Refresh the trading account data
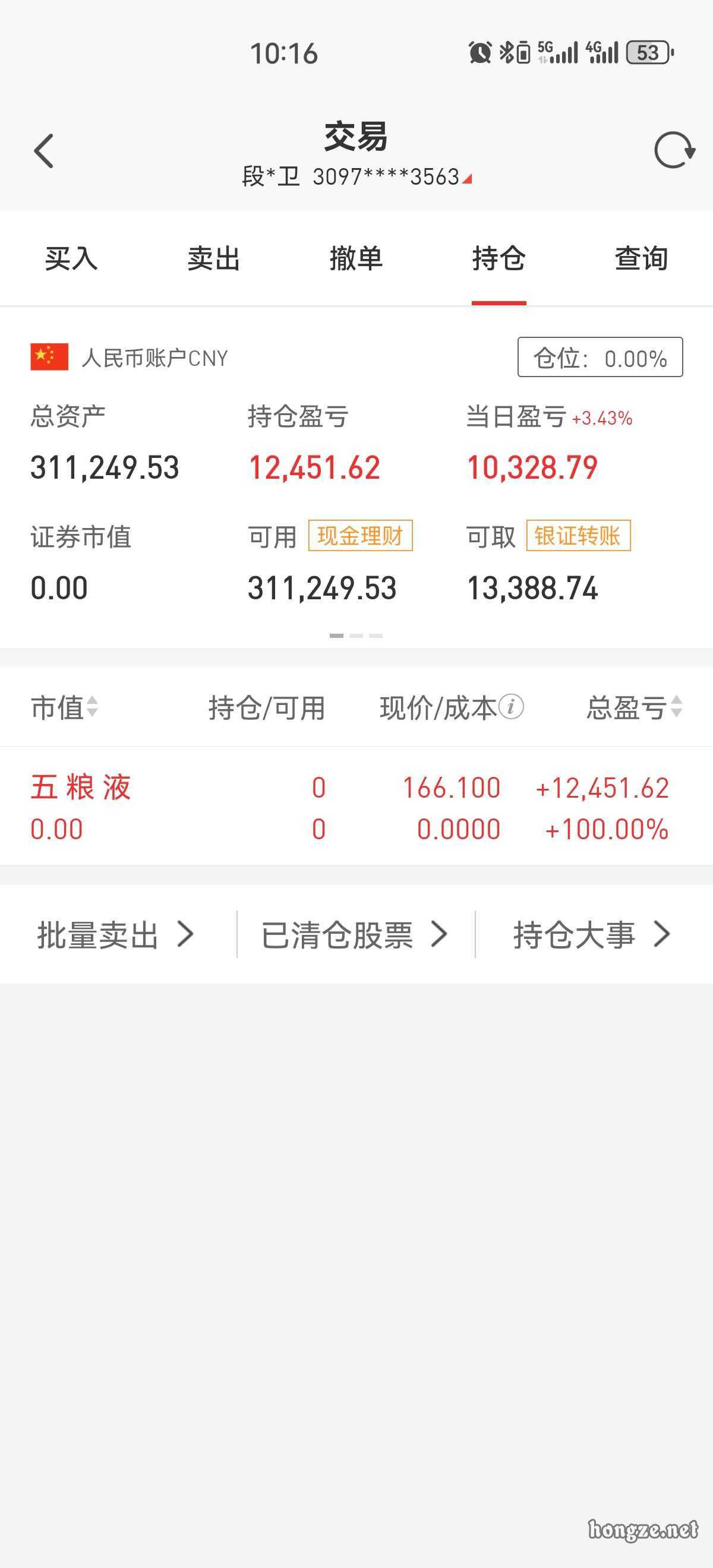The width and height of the screenshot is (713, 1568). click(674, 150)
